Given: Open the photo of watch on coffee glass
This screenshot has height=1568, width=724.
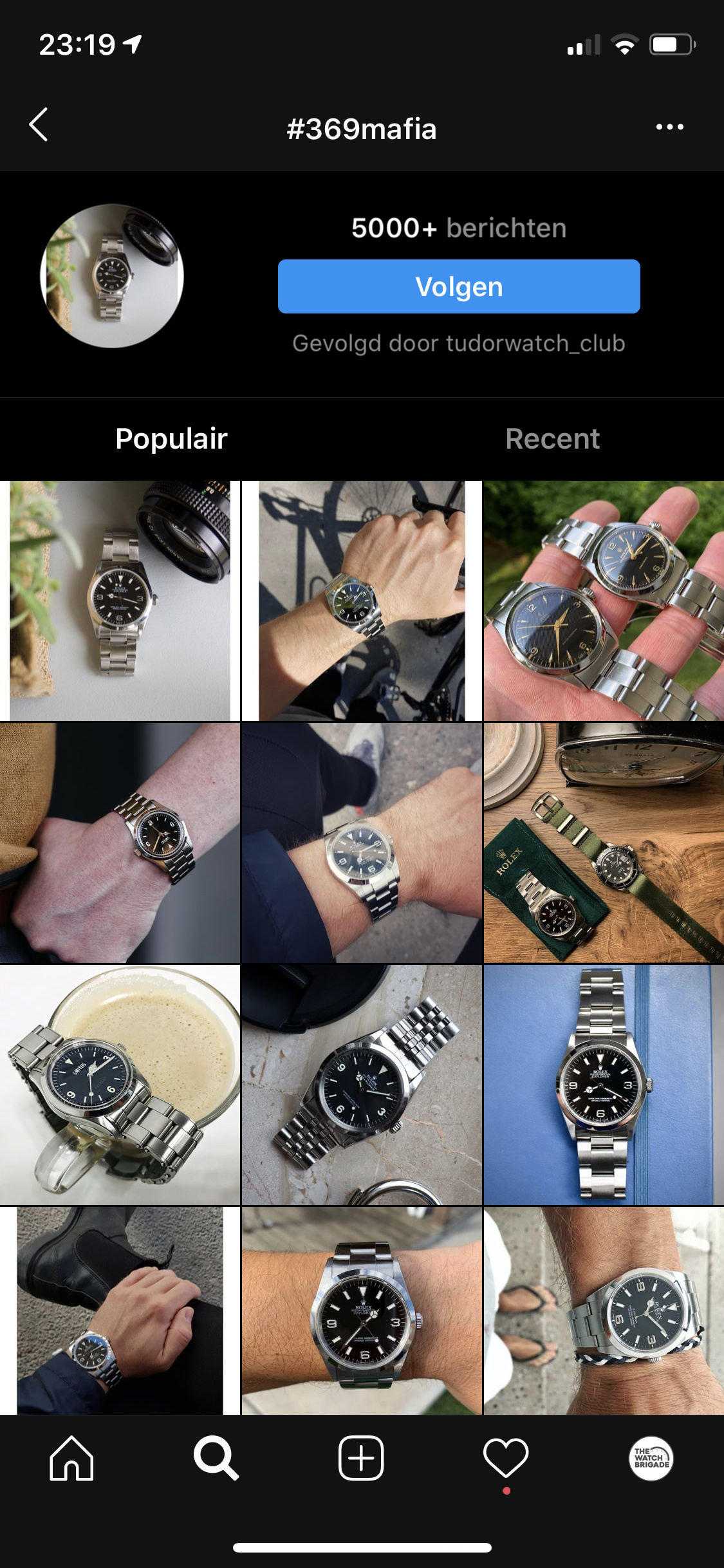Looking at the screenshot, I should [120, 1085].
